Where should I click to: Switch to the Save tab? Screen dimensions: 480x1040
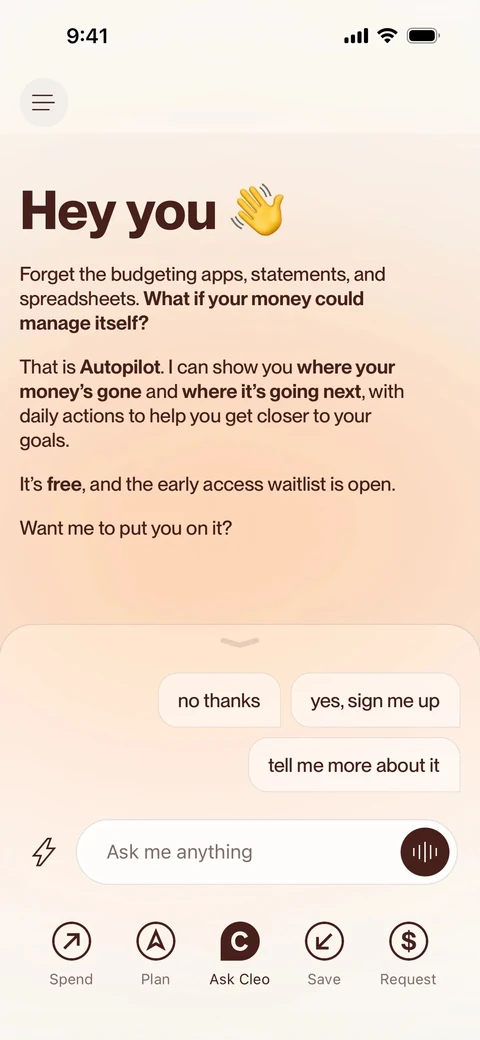point(324,953)
